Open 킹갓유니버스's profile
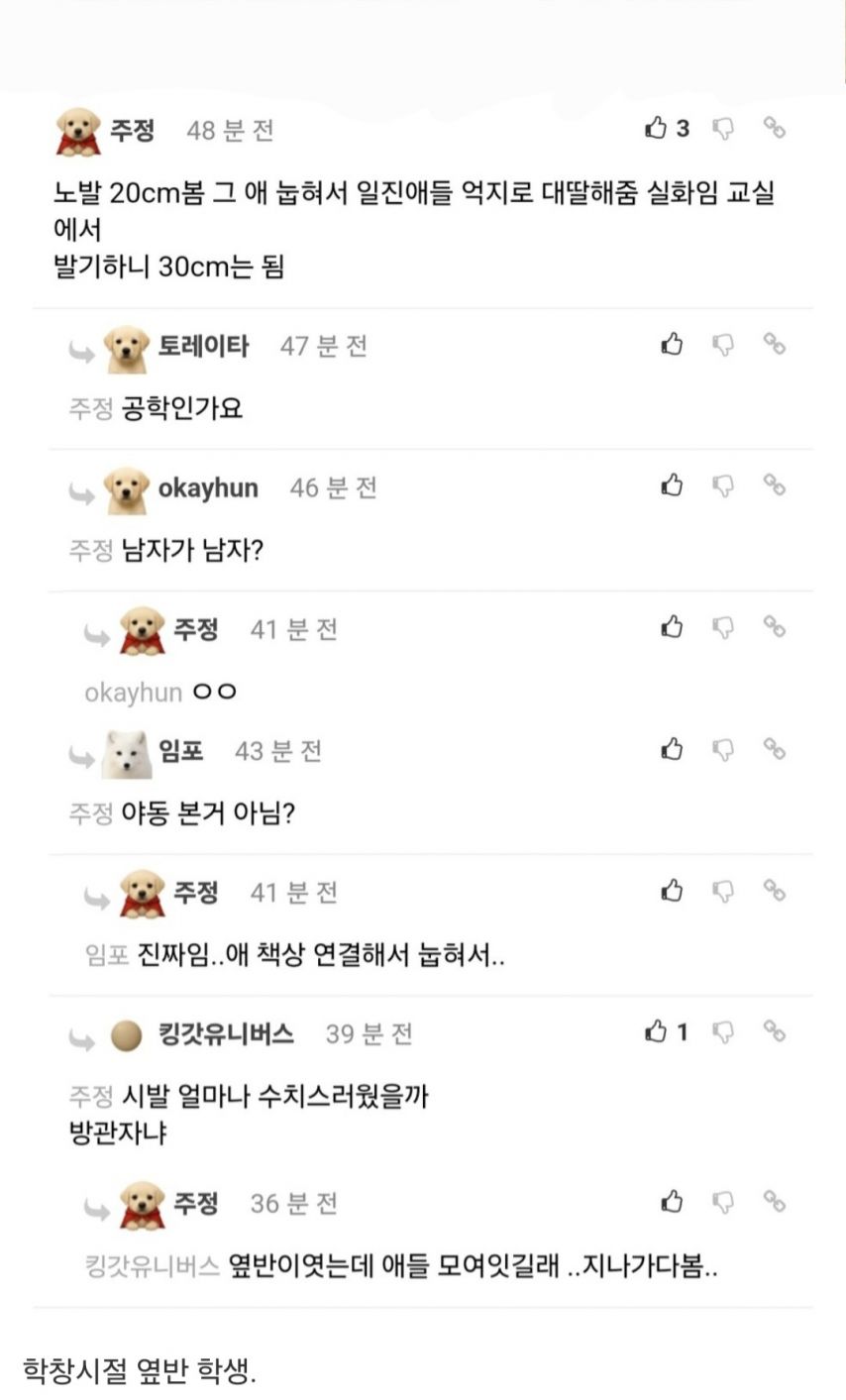The width and height of the screenshot is (846, 1400). point(226,1034)
